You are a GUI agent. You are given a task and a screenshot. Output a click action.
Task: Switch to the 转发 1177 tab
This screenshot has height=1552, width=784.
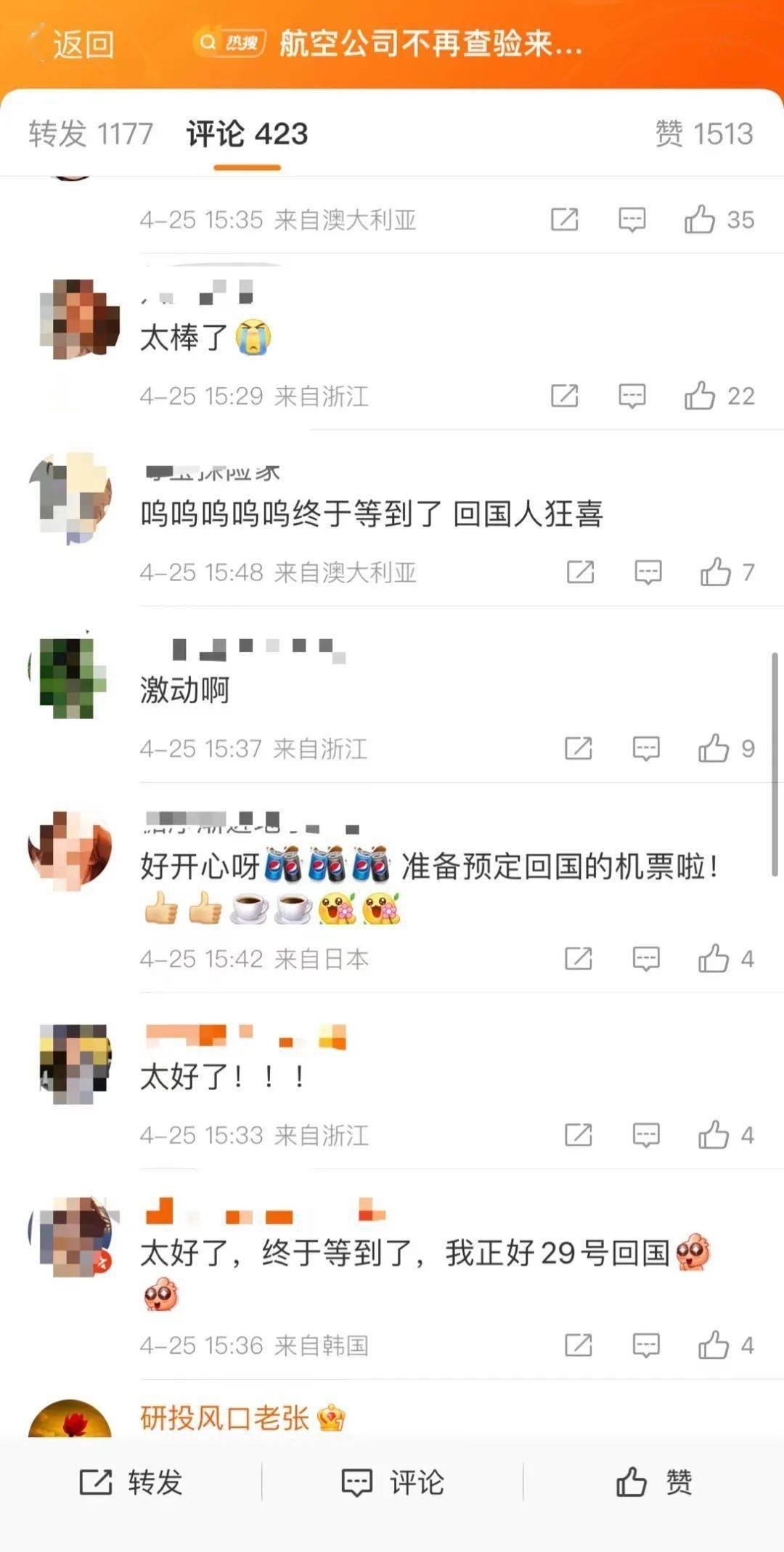pyautogui.click(x=91, y=134)
